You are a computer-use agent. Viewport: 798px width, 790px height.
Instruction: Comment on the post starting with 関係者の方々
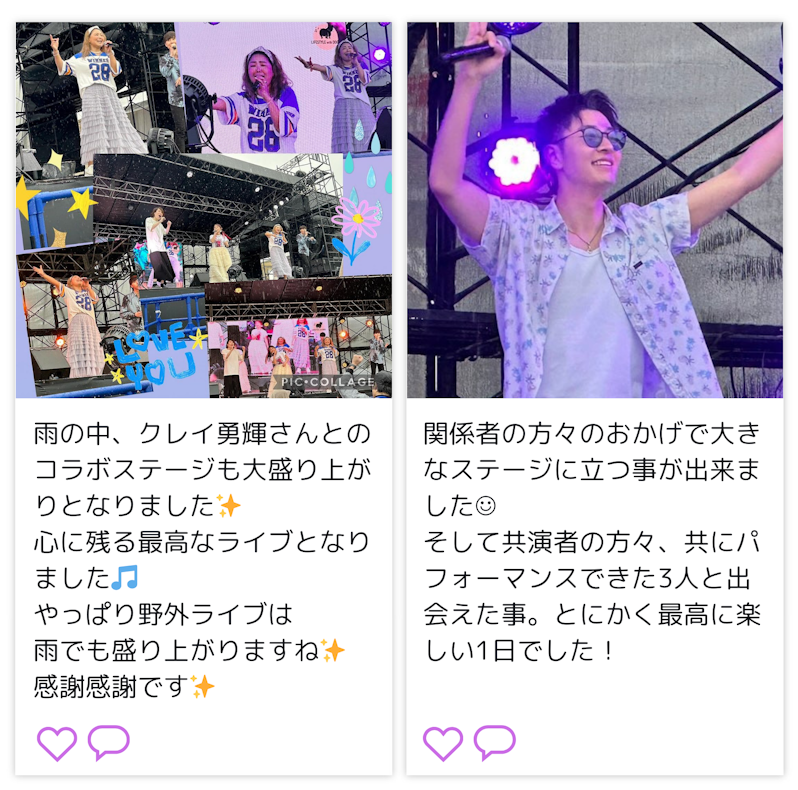tap(494, 743)
